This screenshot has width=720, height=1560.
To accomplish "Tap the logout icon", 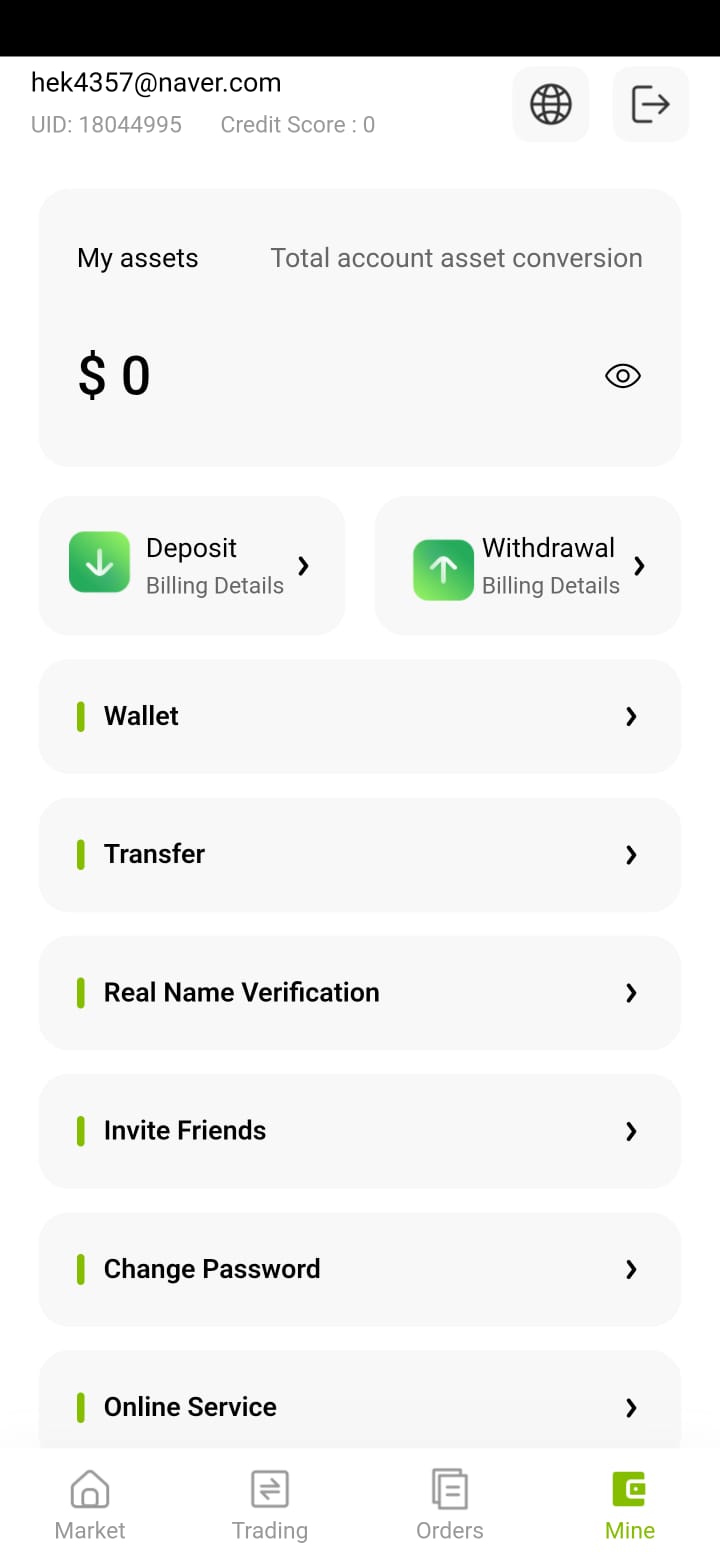I will (651, 104).
